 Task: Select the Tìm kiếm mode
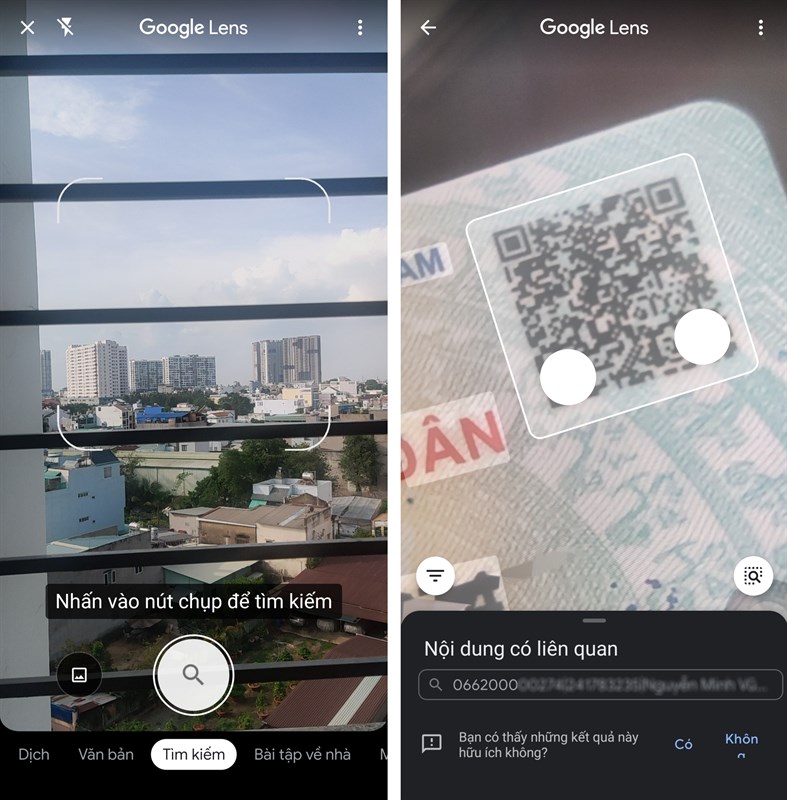pos(194,754)
